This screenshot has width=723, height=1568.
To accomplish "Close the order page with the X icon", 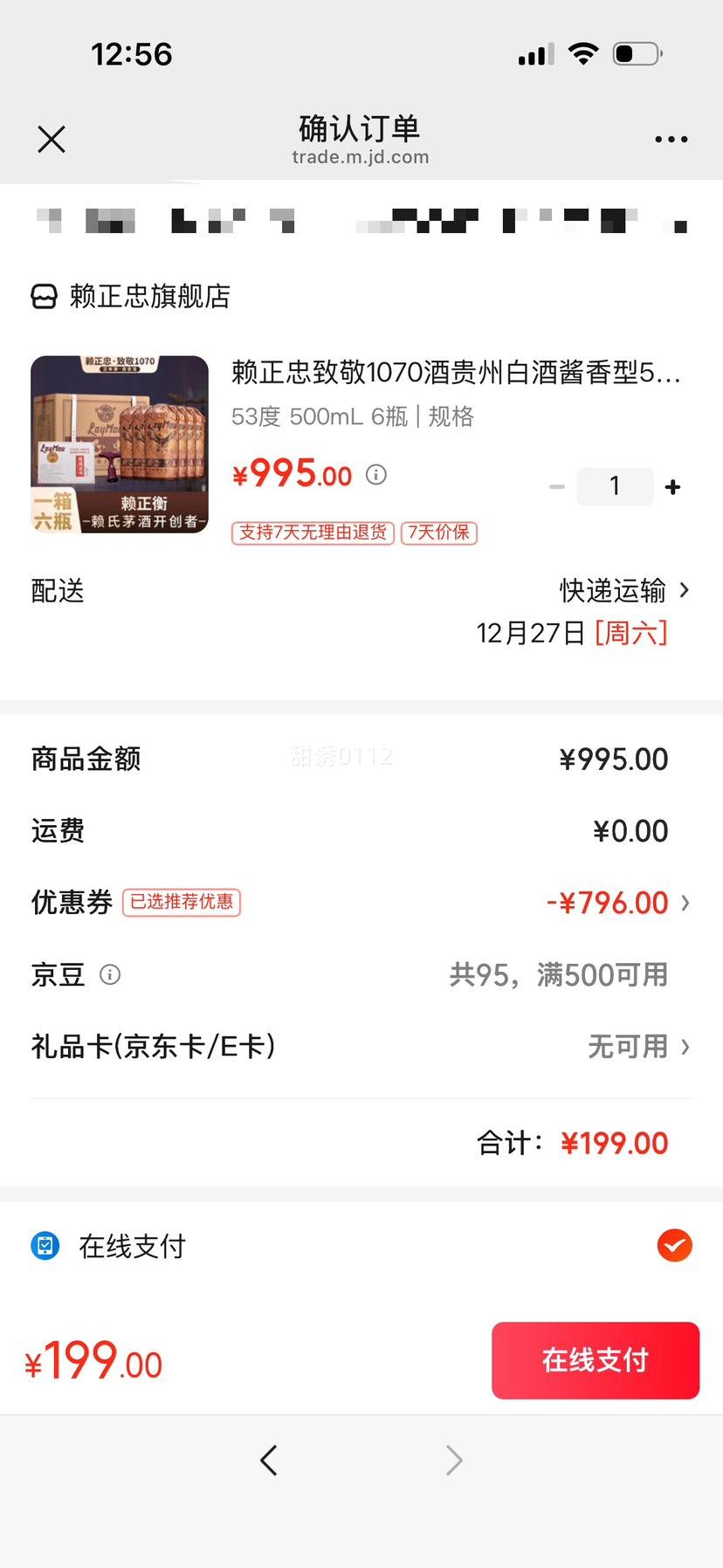I will [x=51, y=139].
